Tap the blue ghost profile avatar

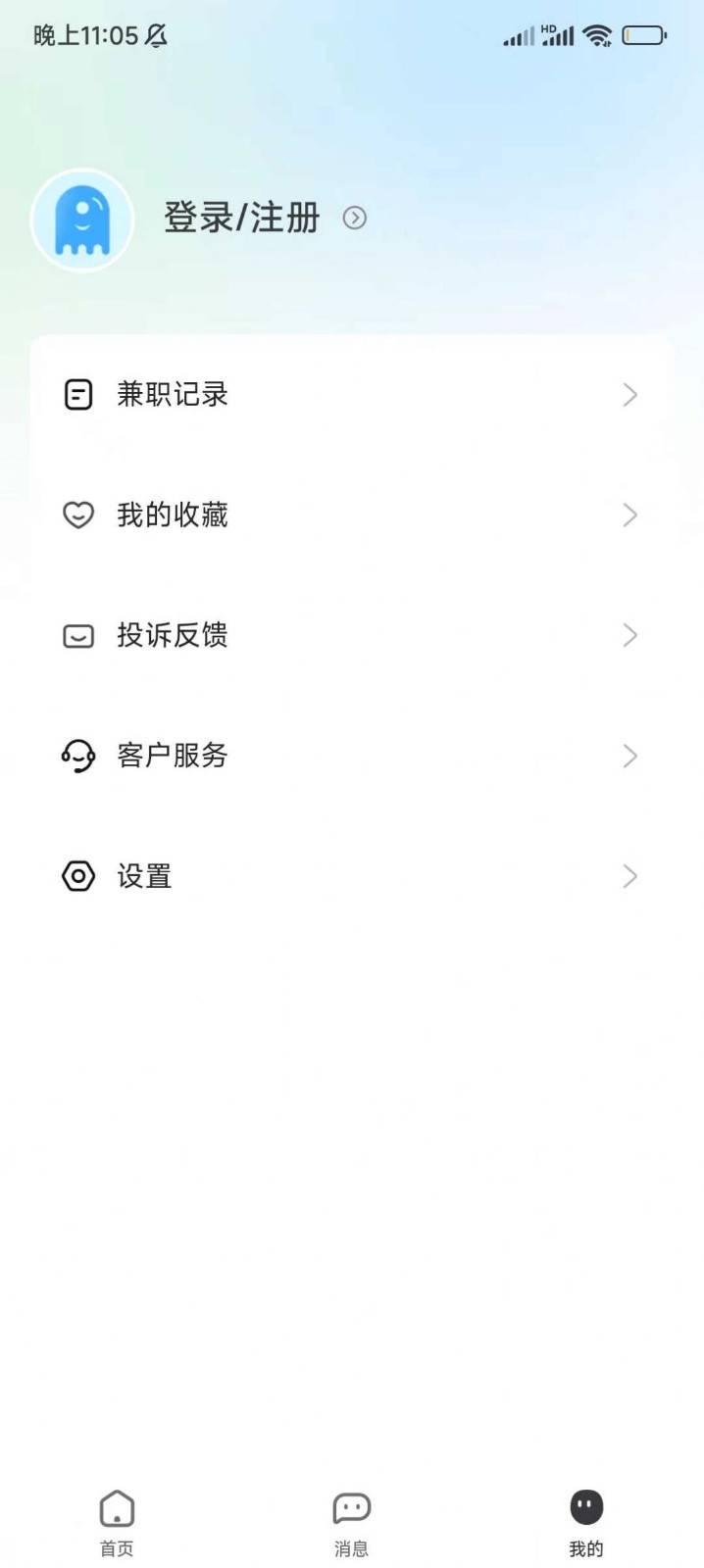(x=82, y=220)
